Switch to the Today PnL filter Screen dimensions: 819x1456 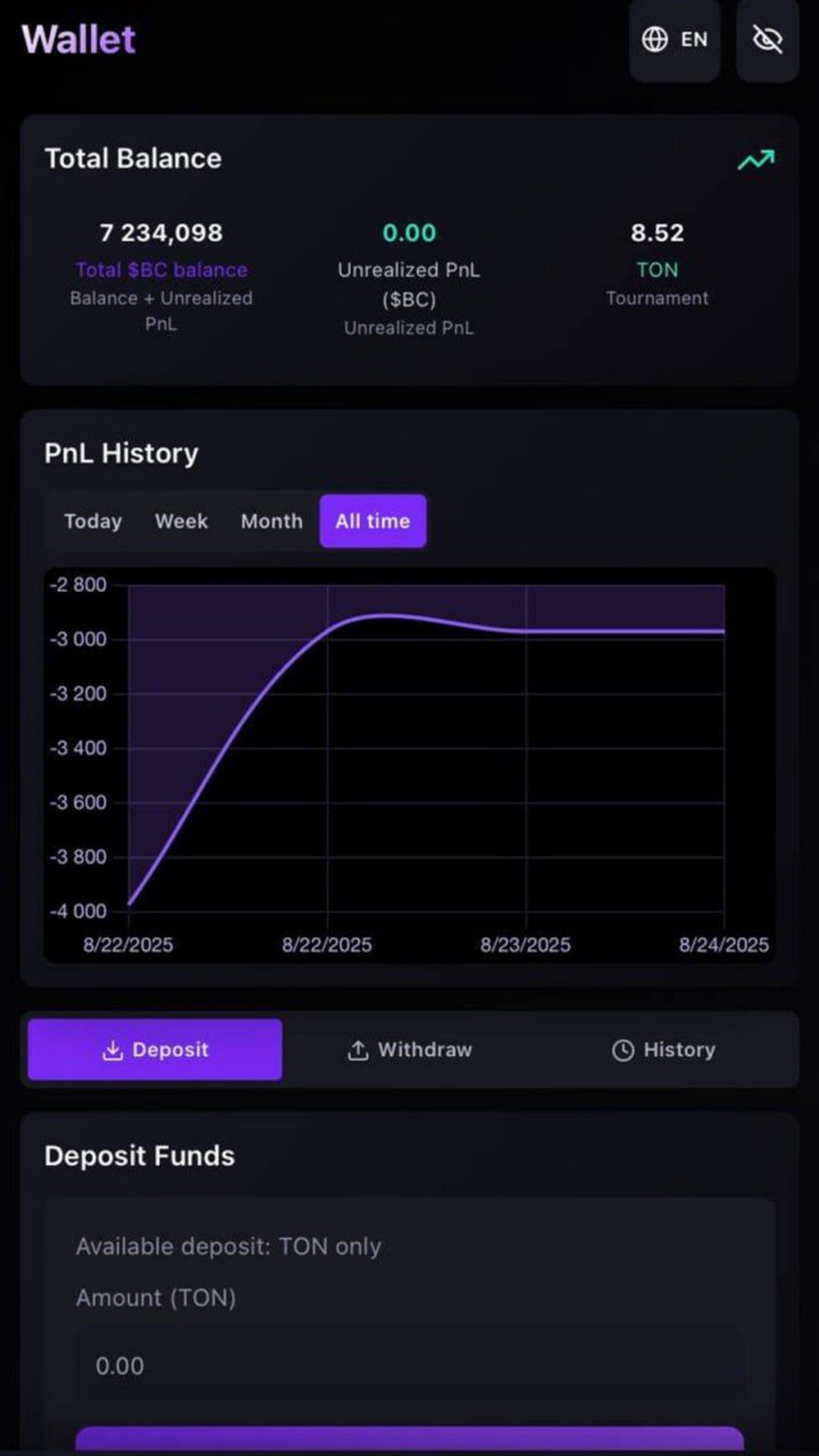pos(93,521)
